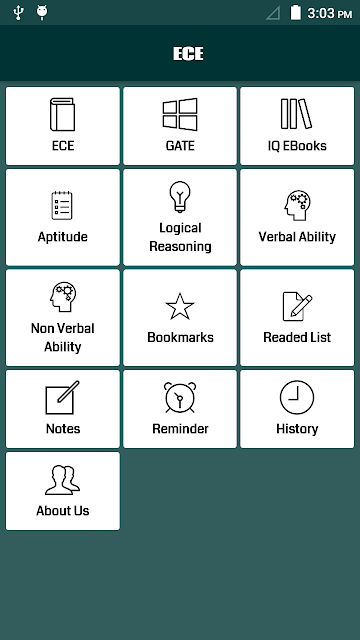This screenshot has height=640, width=360.
Task: Open the ECE book tile
Action: point(63,126)
